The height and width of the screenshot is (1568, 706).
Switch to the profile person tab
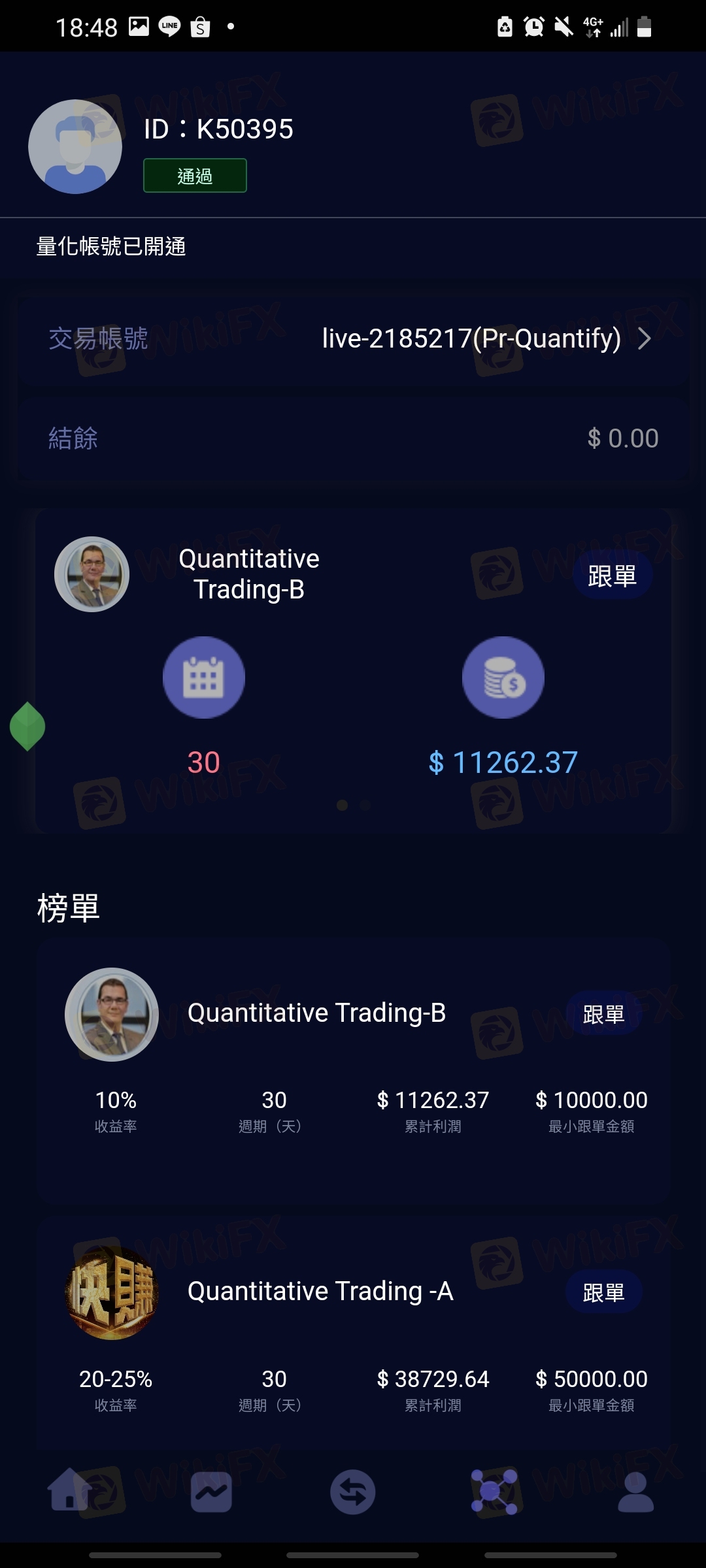635,1492
